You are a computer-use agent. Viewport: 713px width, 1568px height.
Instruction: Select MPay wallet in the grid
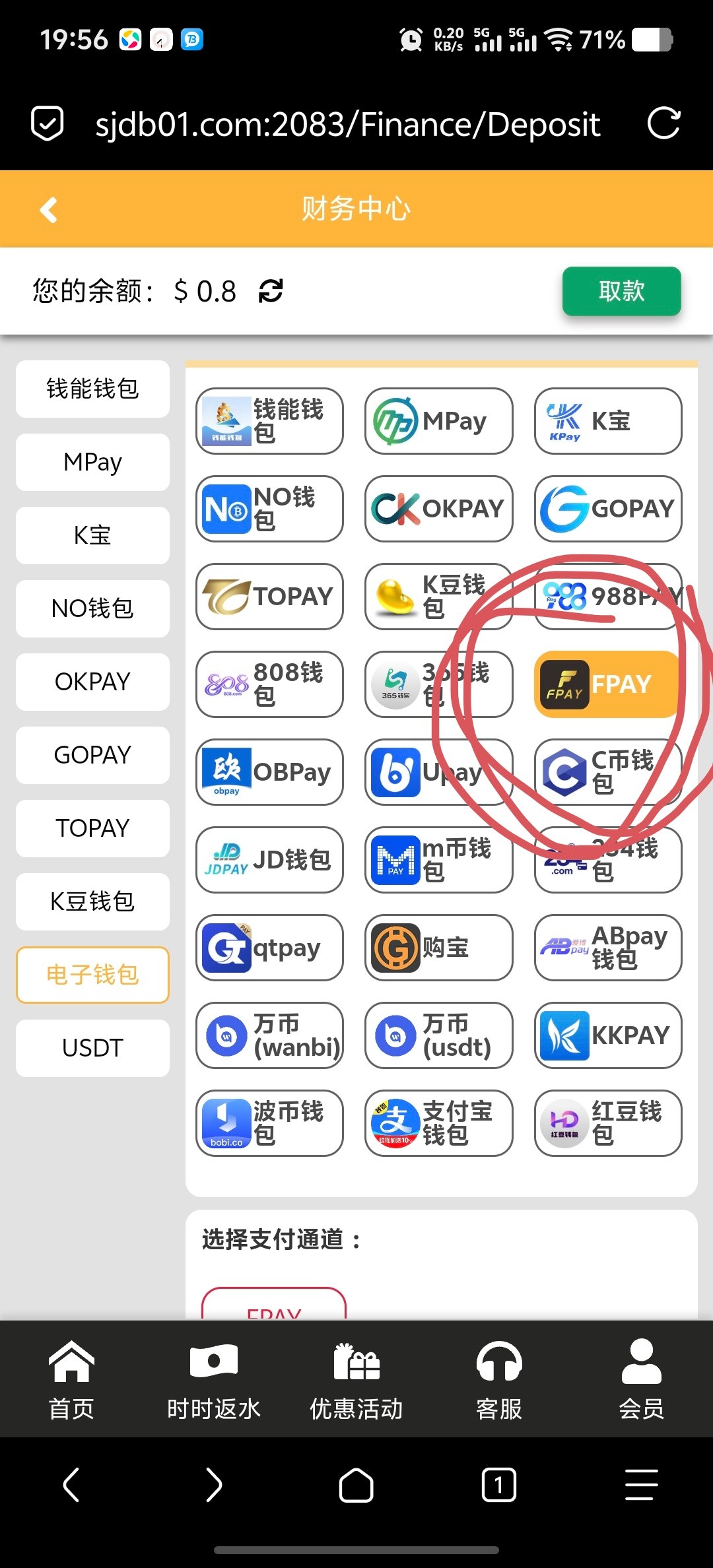(x=438, y=421)
